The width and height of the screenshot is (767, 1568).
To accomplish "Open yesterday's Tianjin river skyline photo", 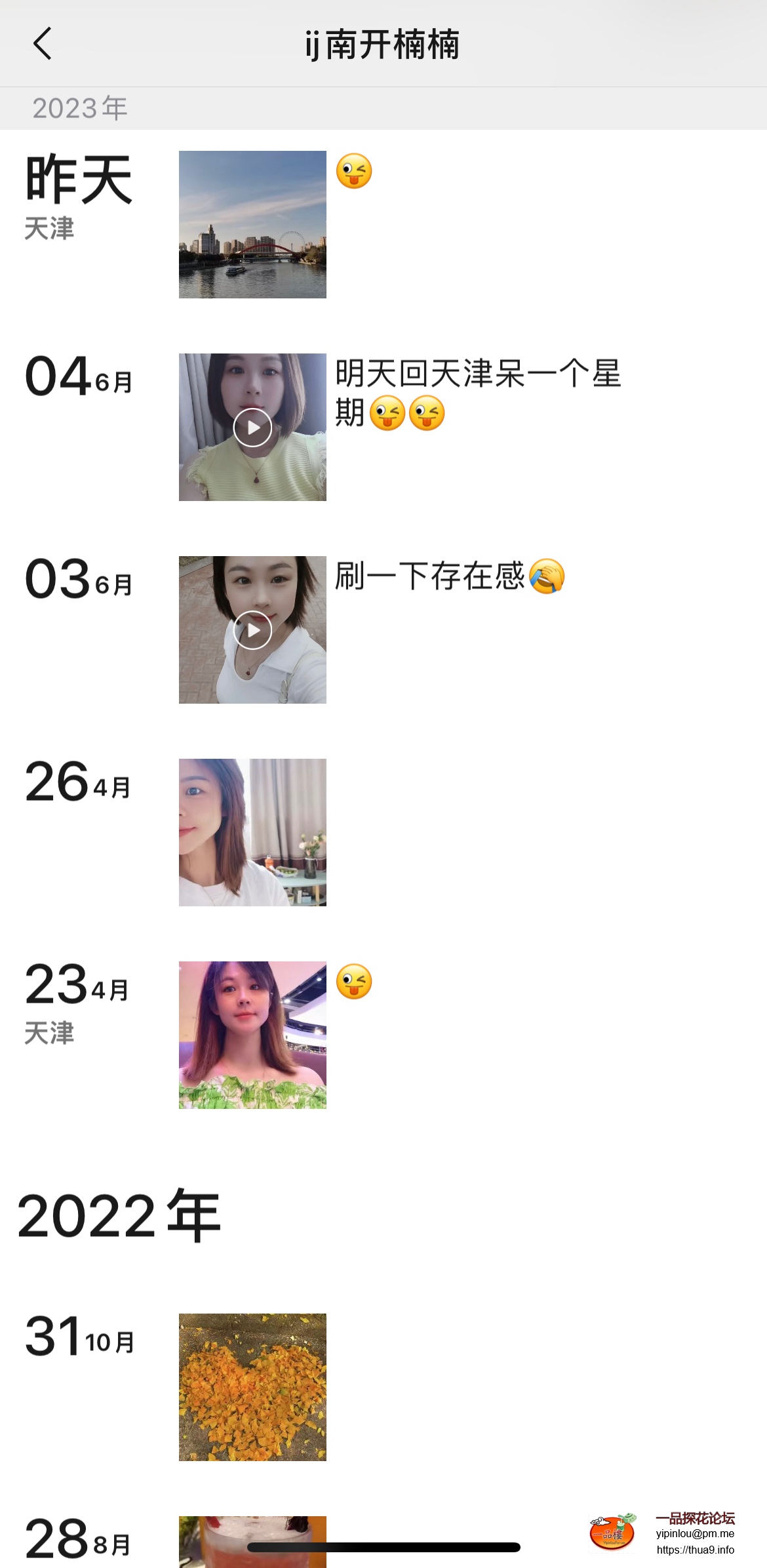I will 252,224.
